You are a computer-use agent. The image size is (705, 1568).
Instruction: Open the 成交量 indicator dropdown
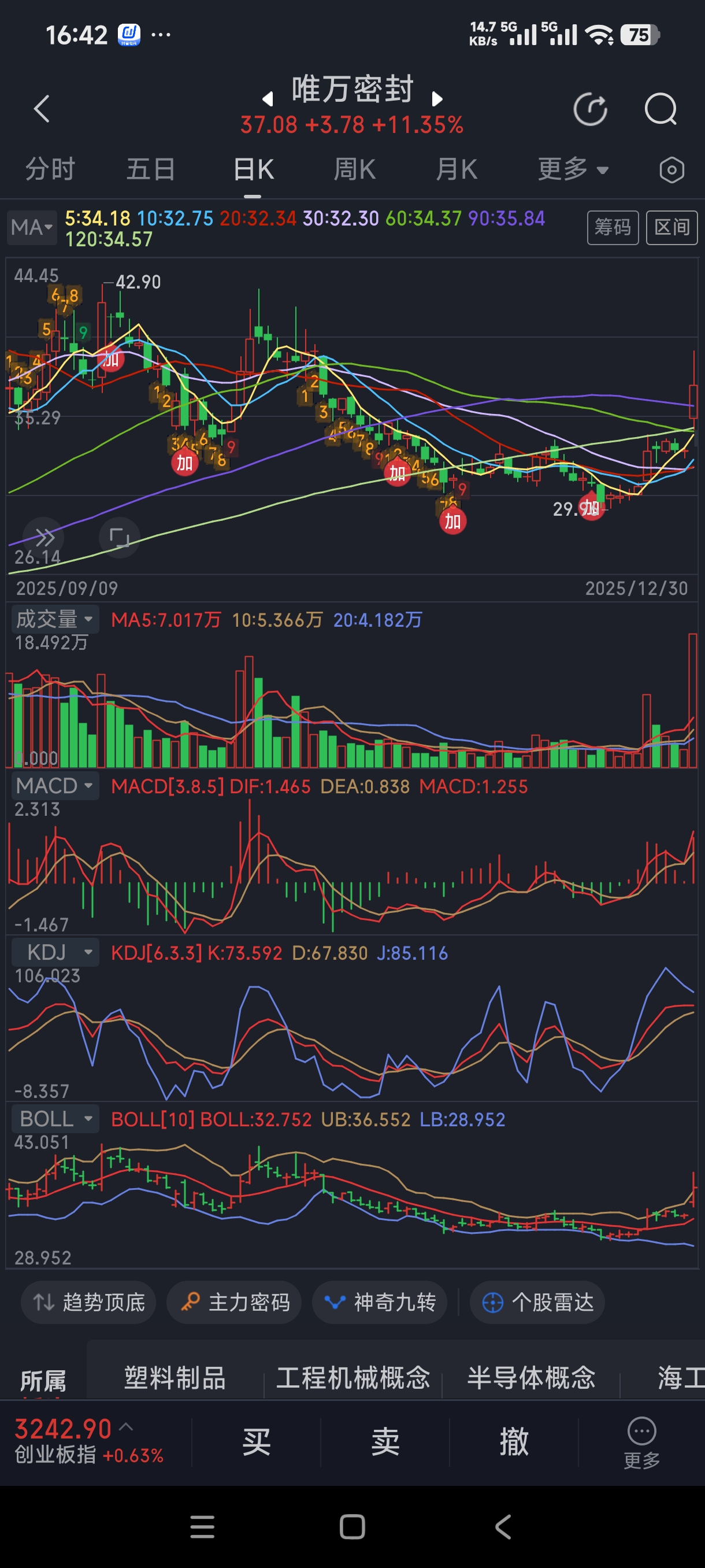tap(55, 619)
